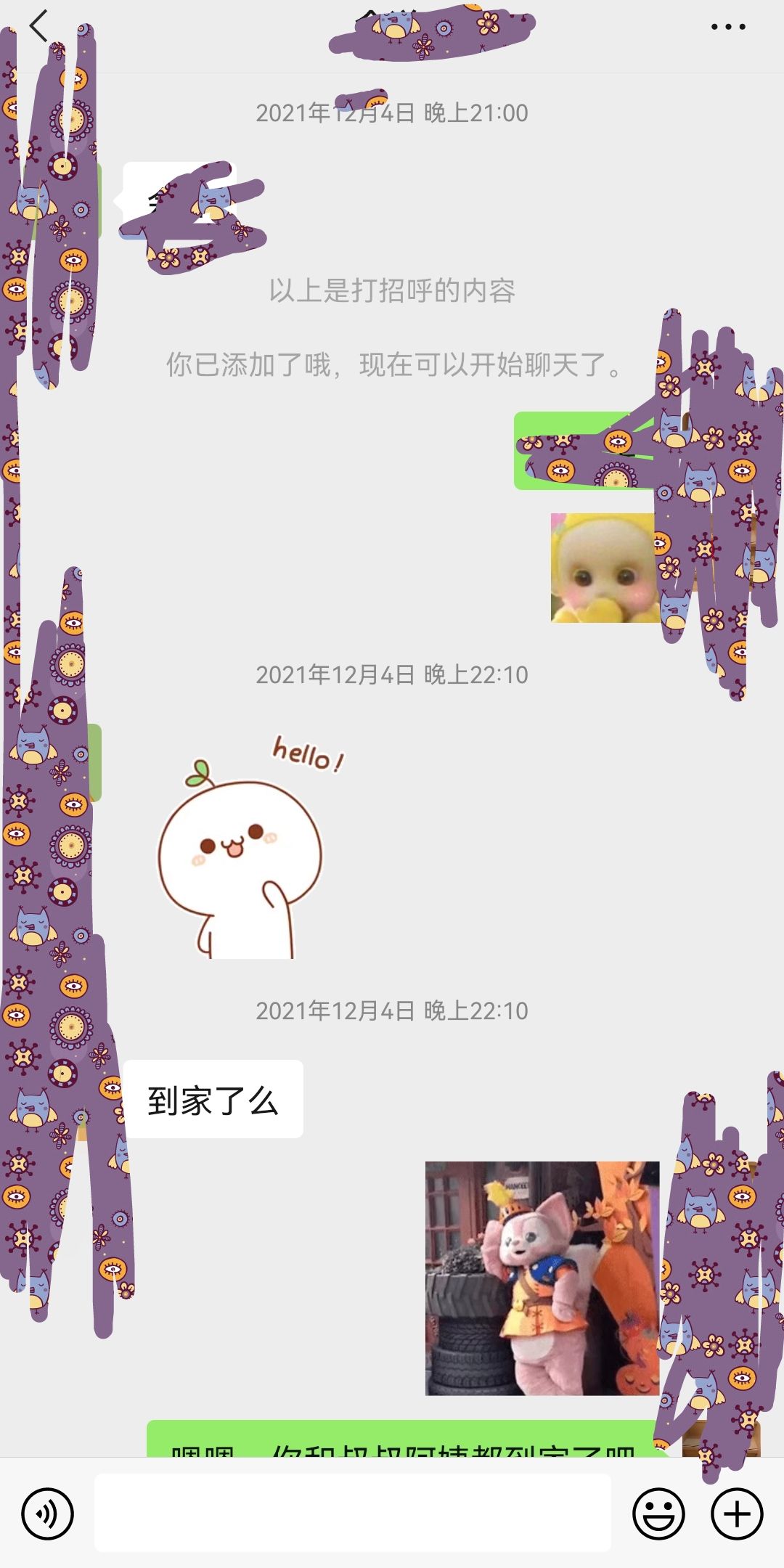Viewport: 784px width, 1568px height.
Task: Open the plus attachments menu
Action: (x=737, y=1514)
